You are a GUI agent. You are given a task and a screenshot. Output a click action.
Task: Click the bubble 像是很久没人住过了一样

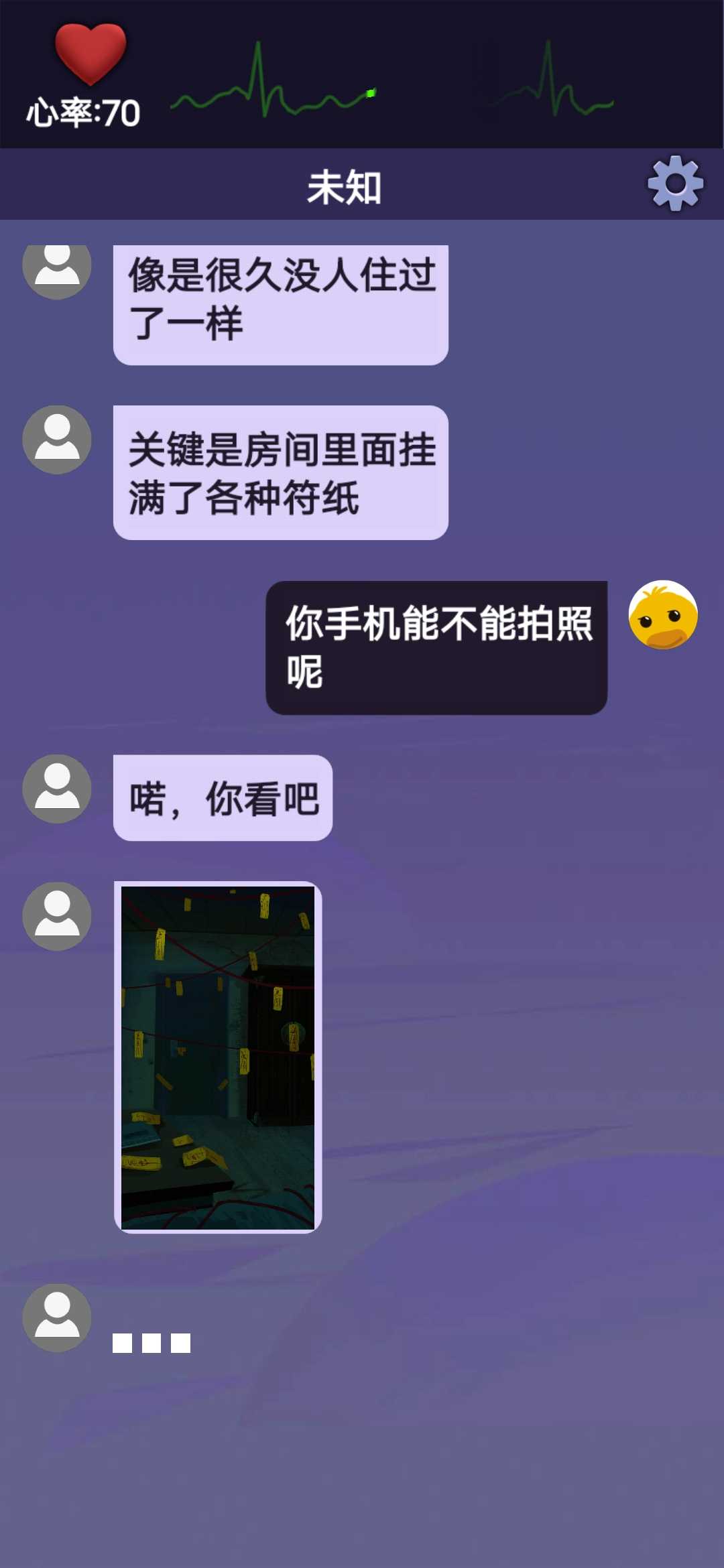[x=282, y=302]
